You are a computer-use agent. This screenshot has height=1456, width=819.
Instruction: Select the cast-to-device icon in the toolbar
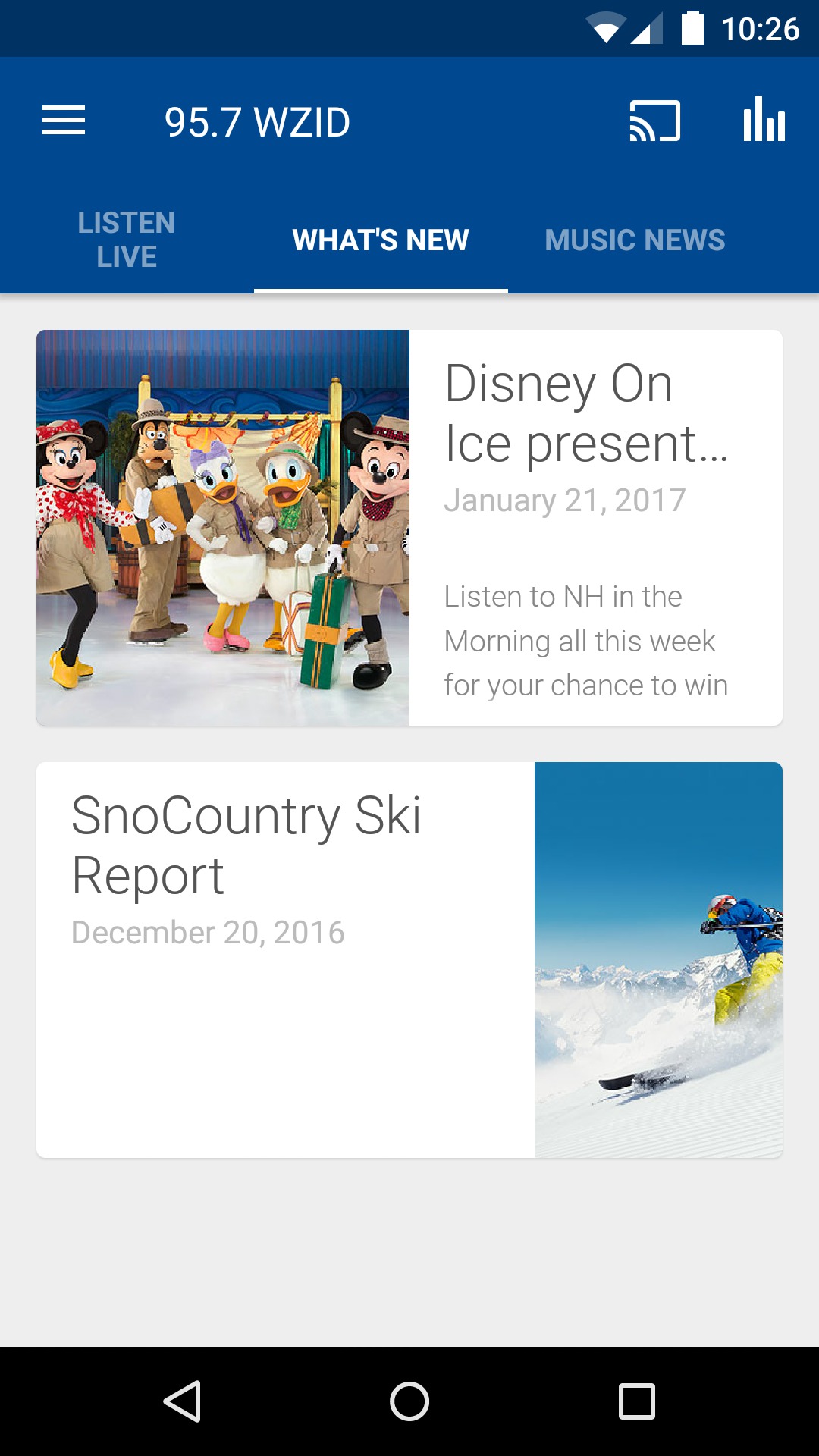click(654, 120)
